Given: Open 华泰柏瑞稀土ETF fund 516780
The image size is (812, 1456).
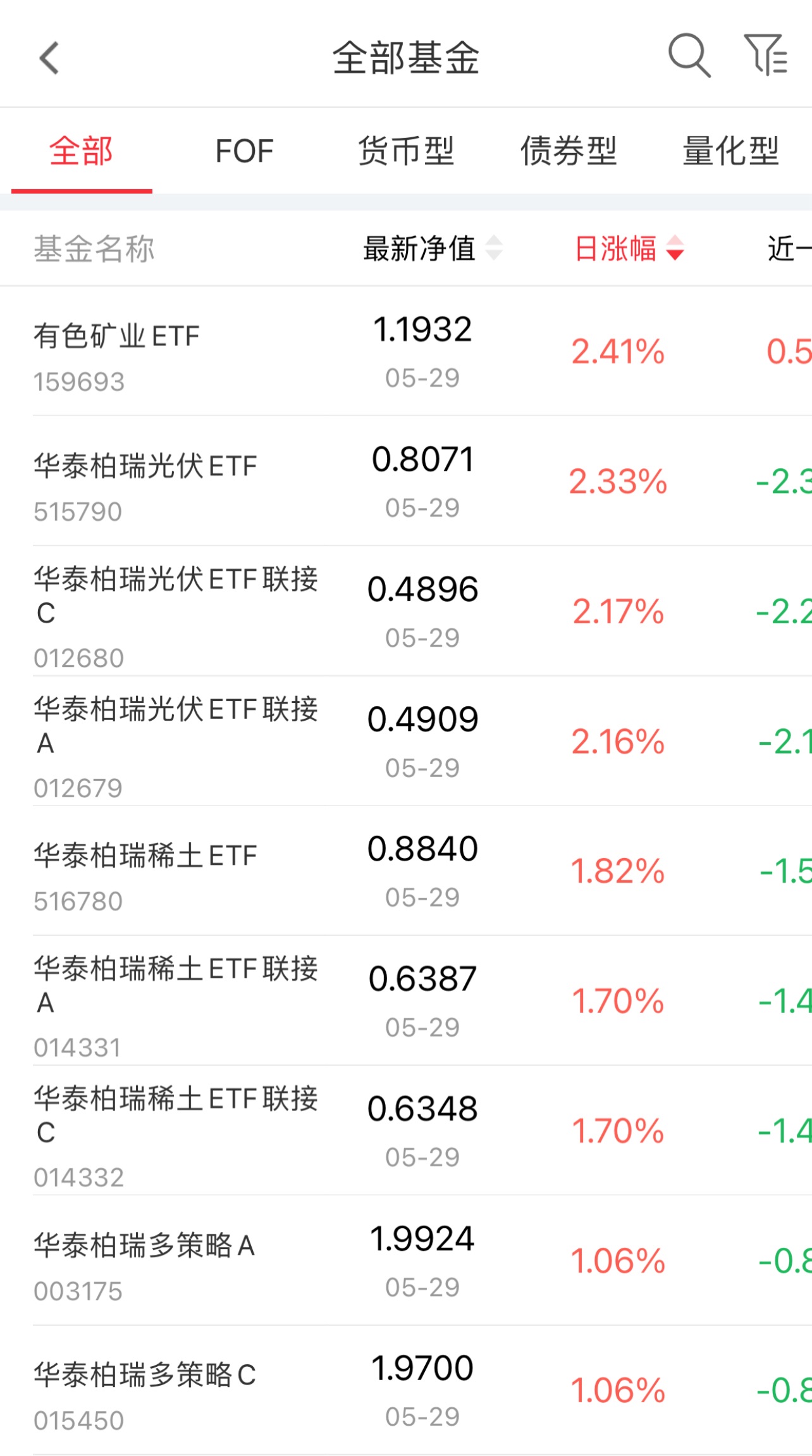Looking at the screenshot, I should 406,871.
